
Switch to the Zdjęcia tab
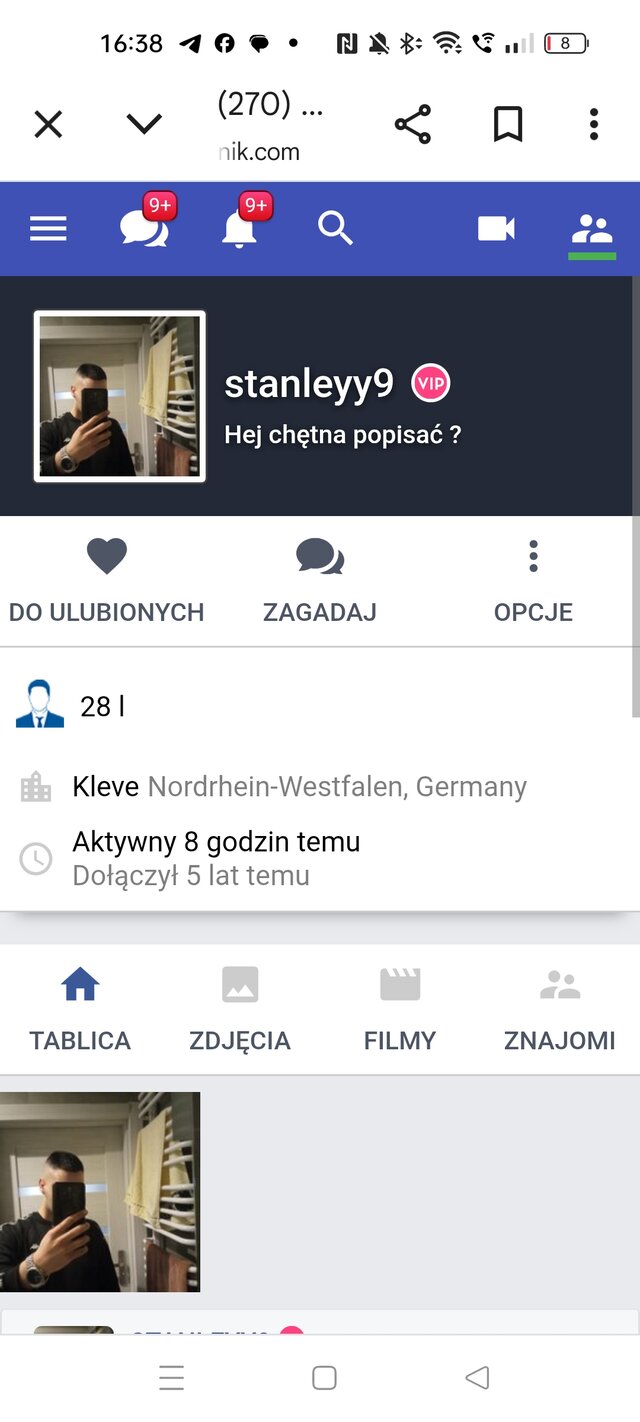240,1009
